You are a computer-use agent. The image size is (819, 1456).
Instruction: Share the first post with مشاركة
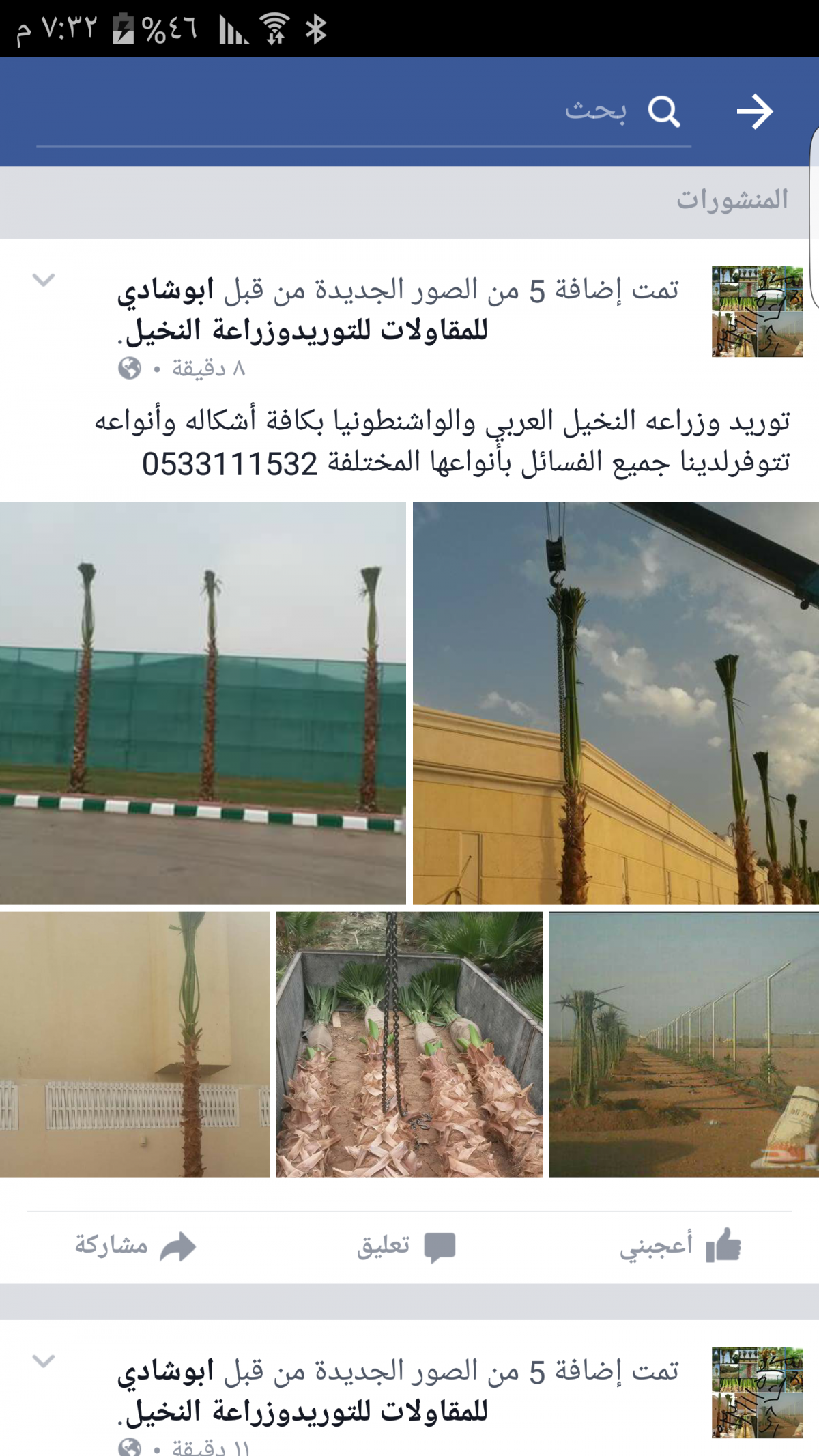point(136,1246)
